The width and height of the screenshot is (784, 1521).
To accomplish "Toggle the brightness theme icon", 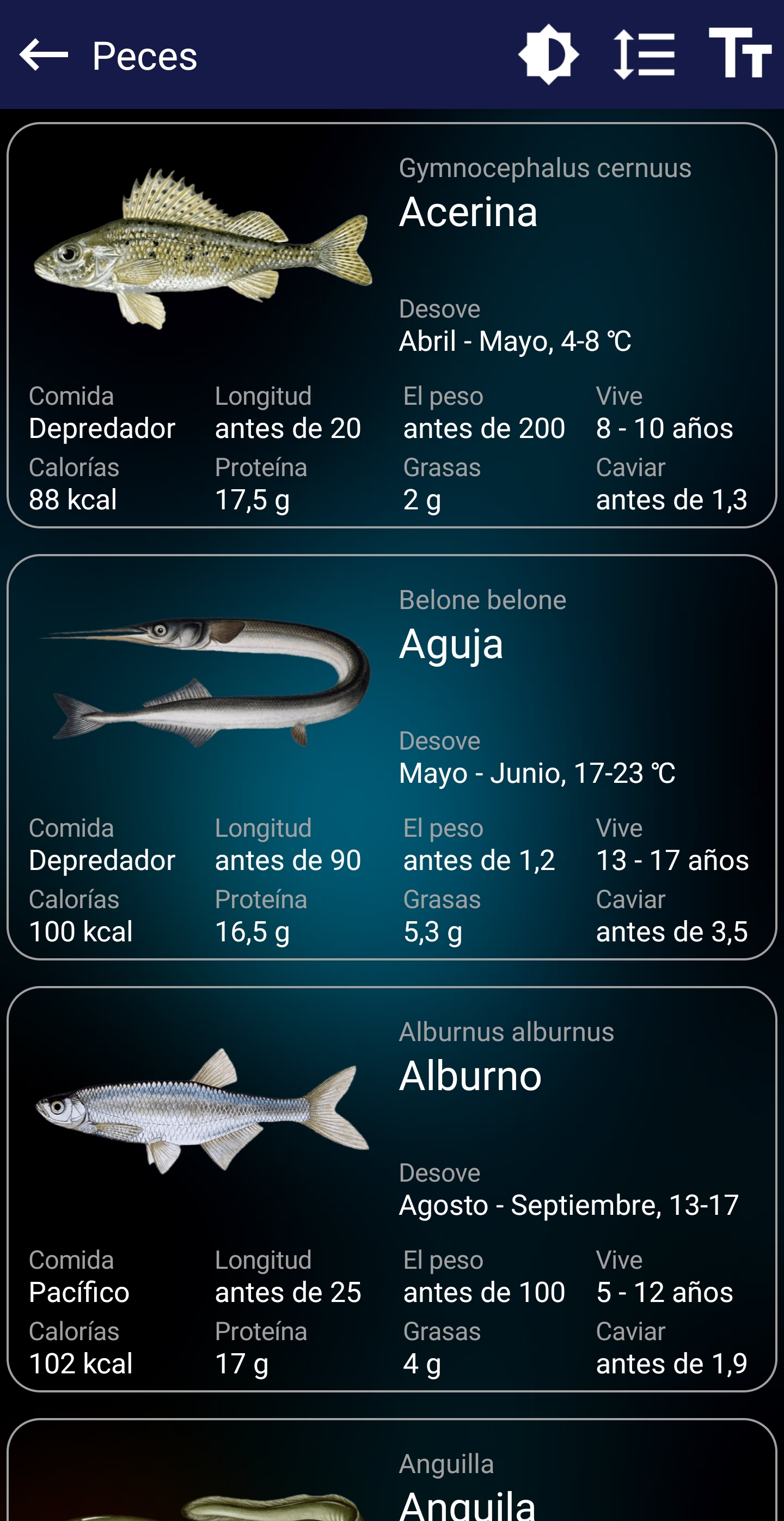I will [548, 55].
